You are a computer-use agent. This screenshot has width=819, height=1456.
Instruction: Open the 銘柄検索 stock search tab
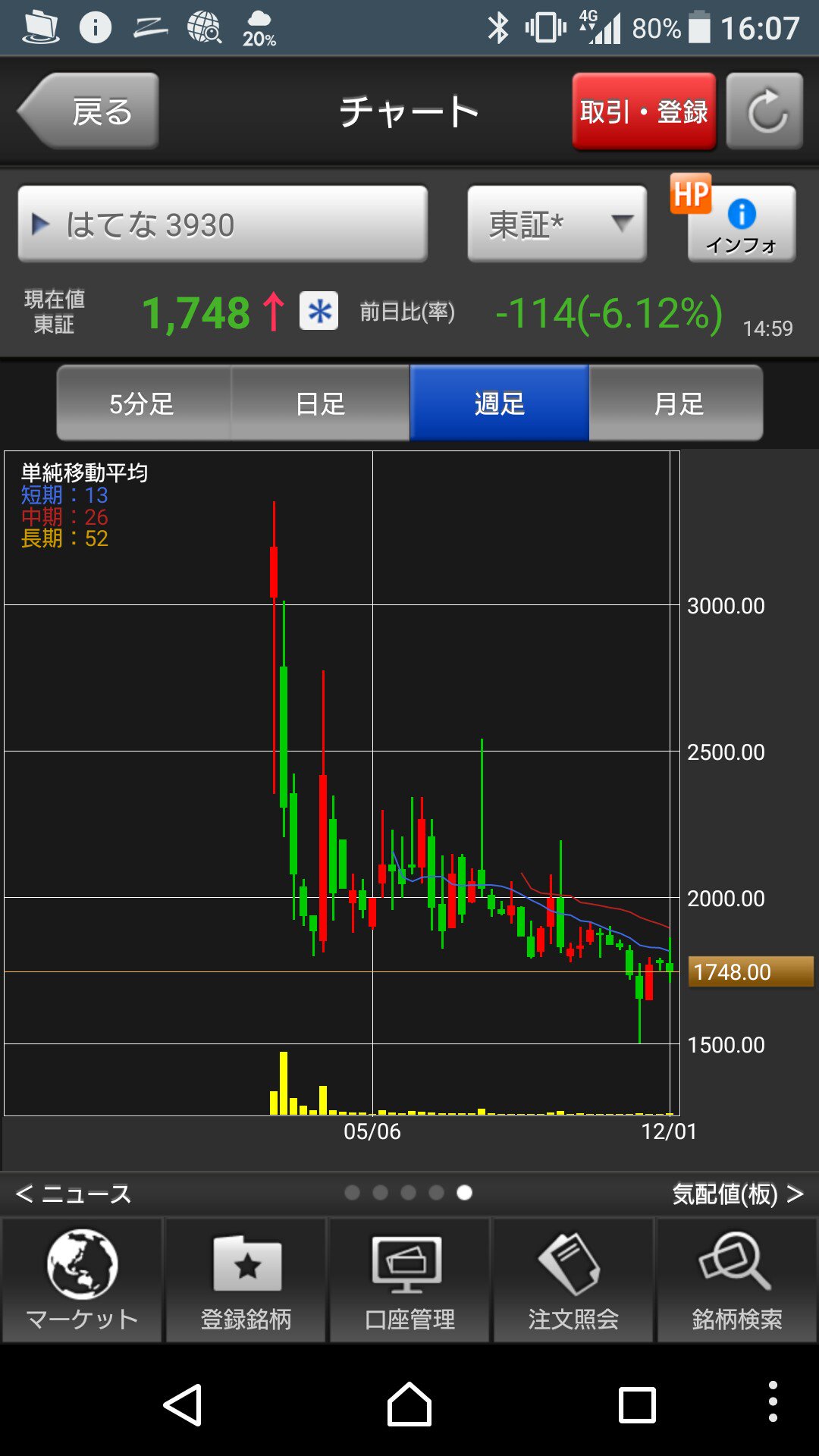tap(737, 1281)
